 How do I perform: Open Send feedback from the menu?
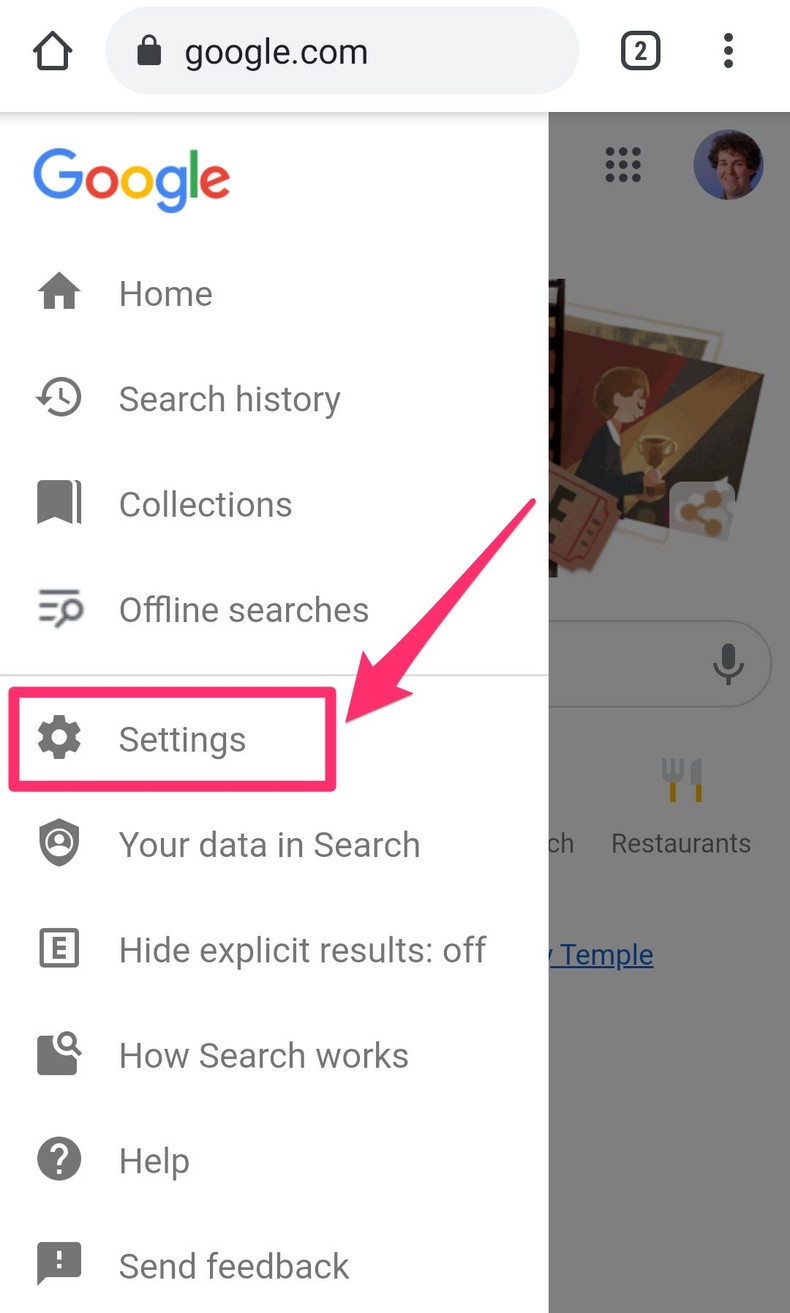(x=233, y=1265)
